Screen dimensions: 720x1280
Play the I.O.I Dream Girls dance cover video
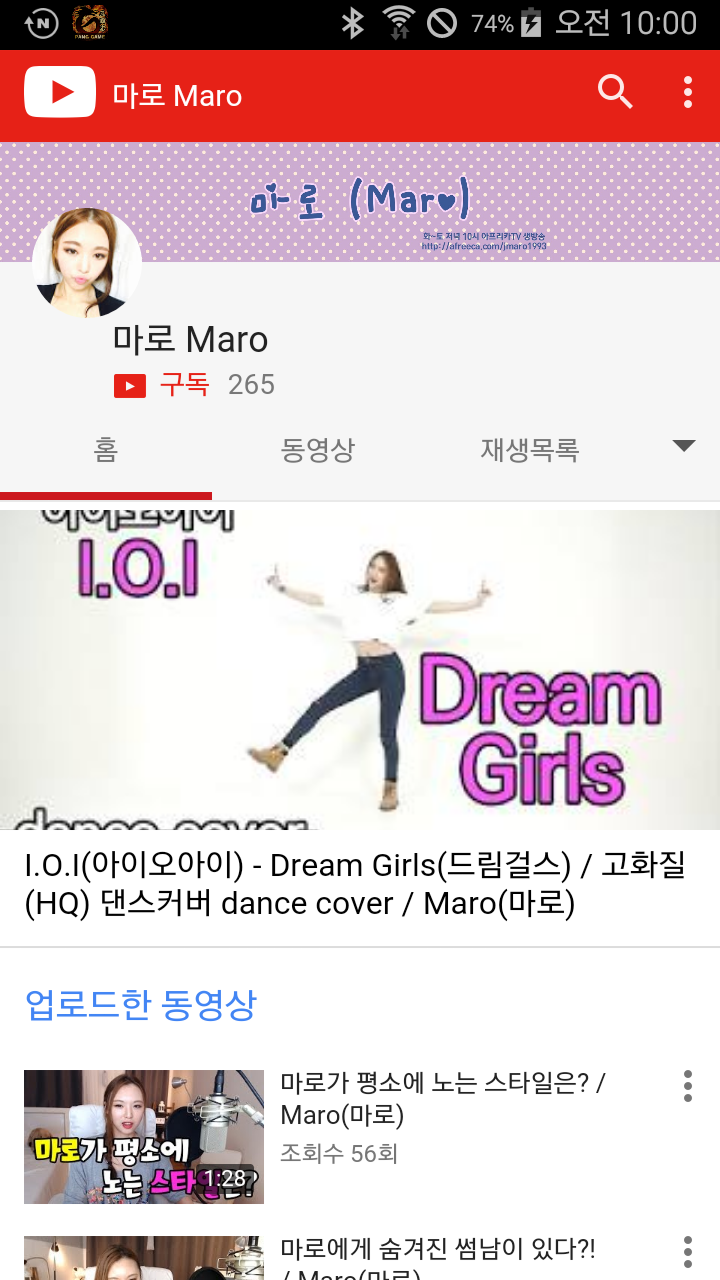pyautogui.click(x=360, y=668)
